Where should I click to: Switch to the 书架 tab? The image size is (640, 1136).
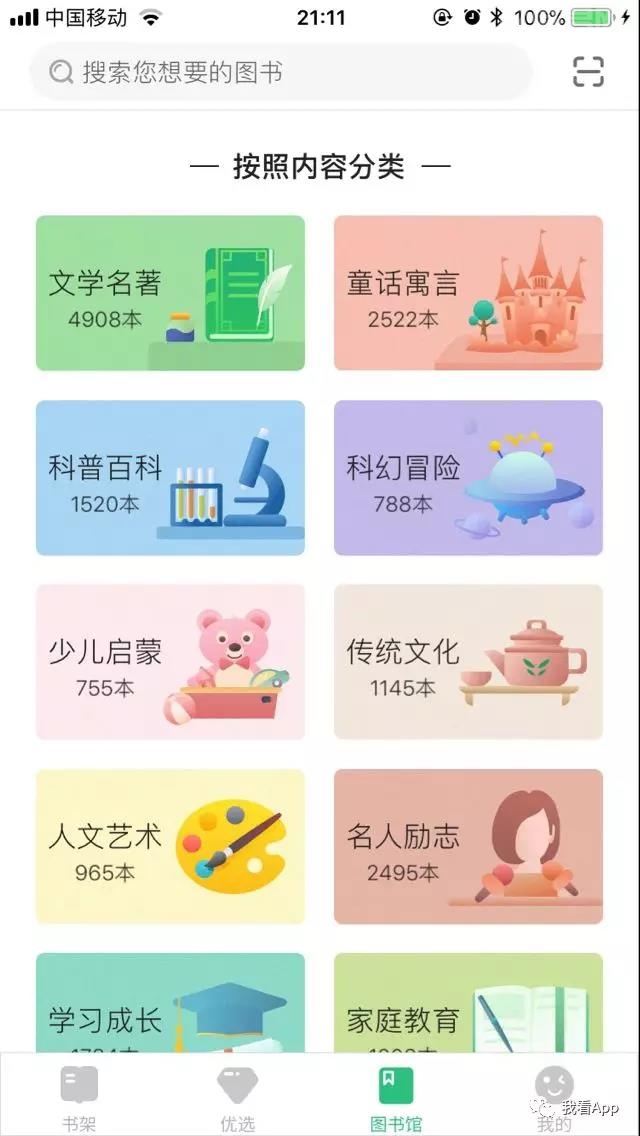[x=79, y=1096]
